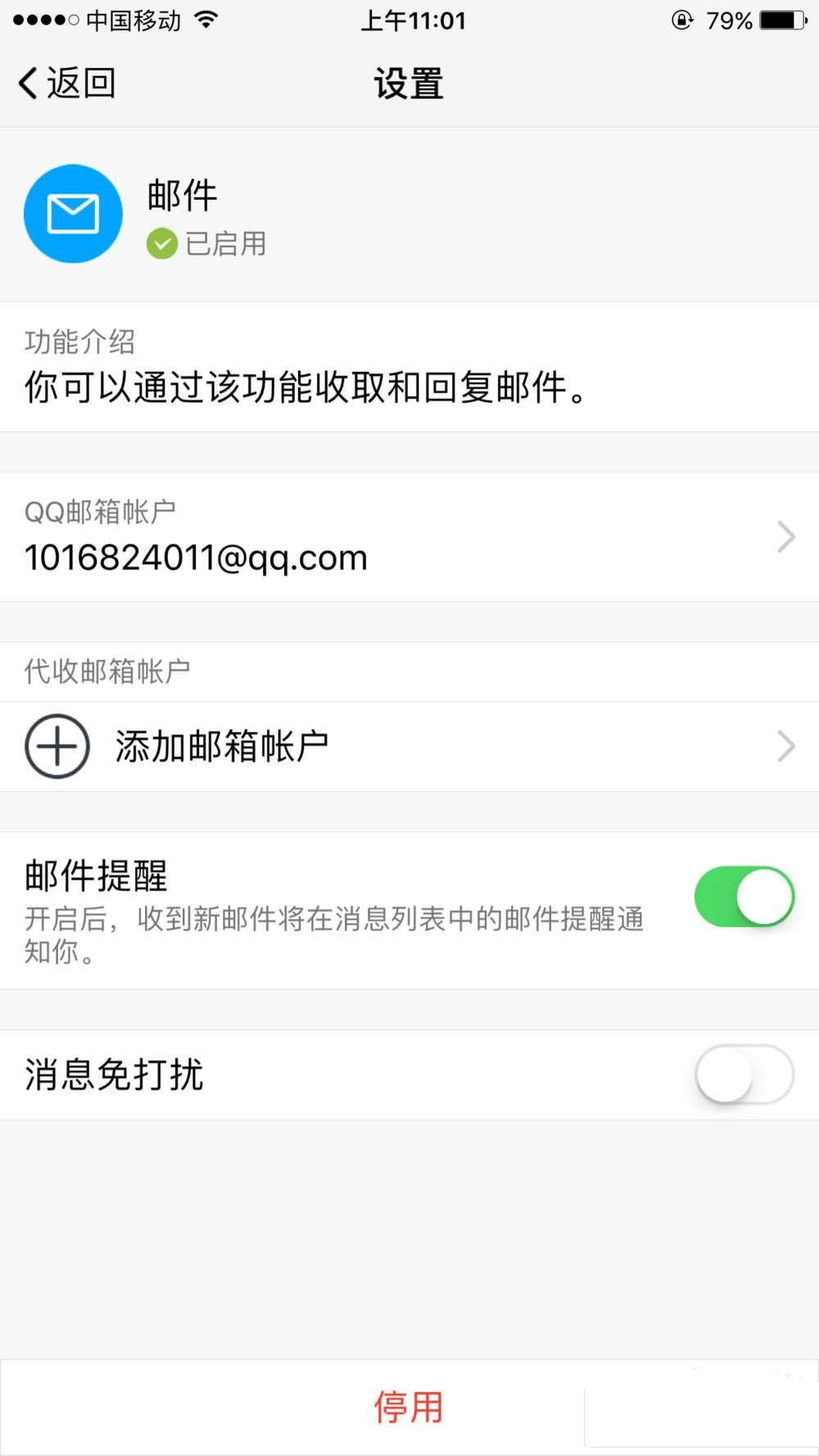Select the 设置 title bar

click(409, 82)
